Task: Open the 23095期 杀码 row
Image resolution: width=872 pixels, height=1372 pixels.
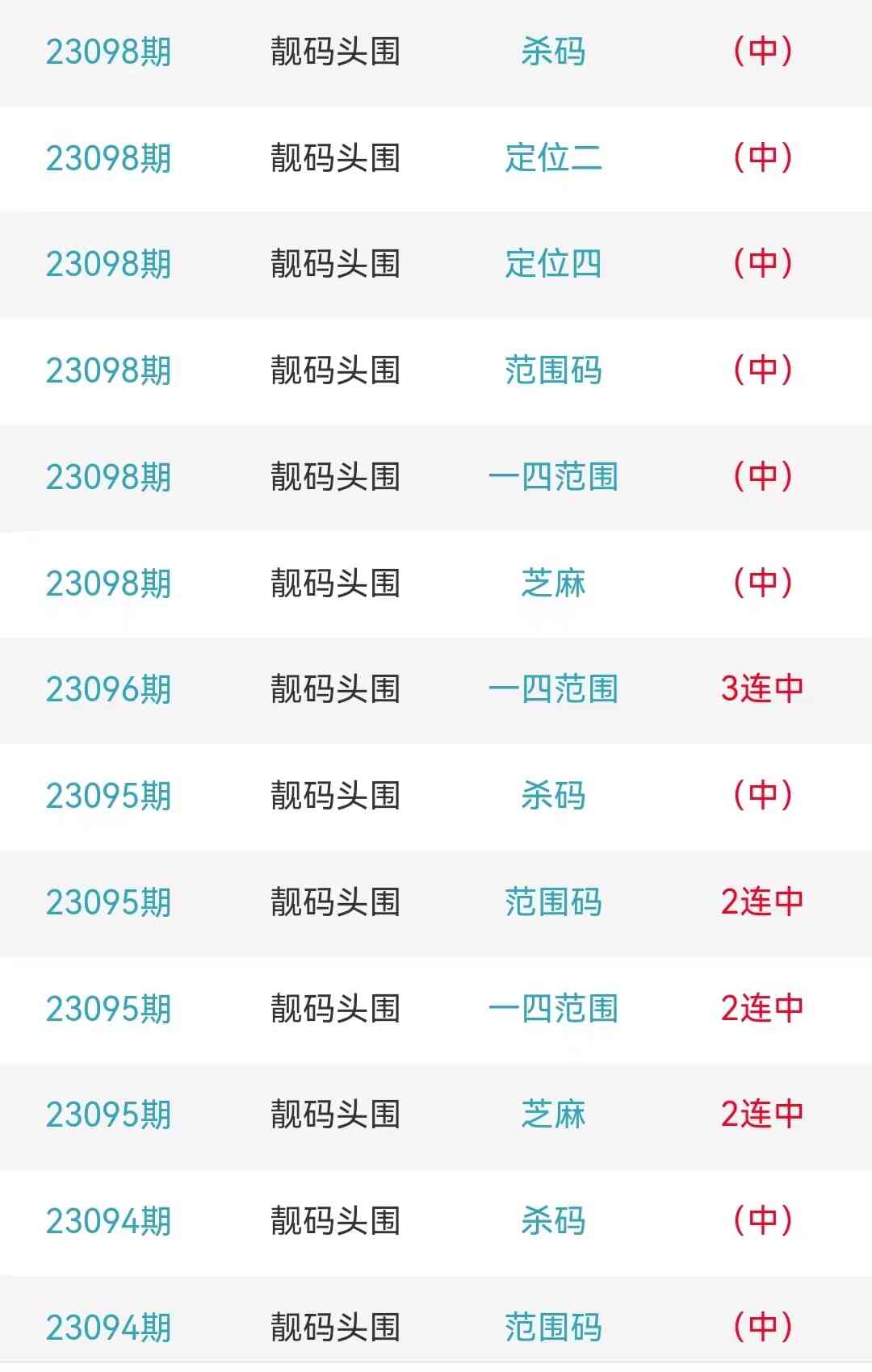Action: coord(552,796)
